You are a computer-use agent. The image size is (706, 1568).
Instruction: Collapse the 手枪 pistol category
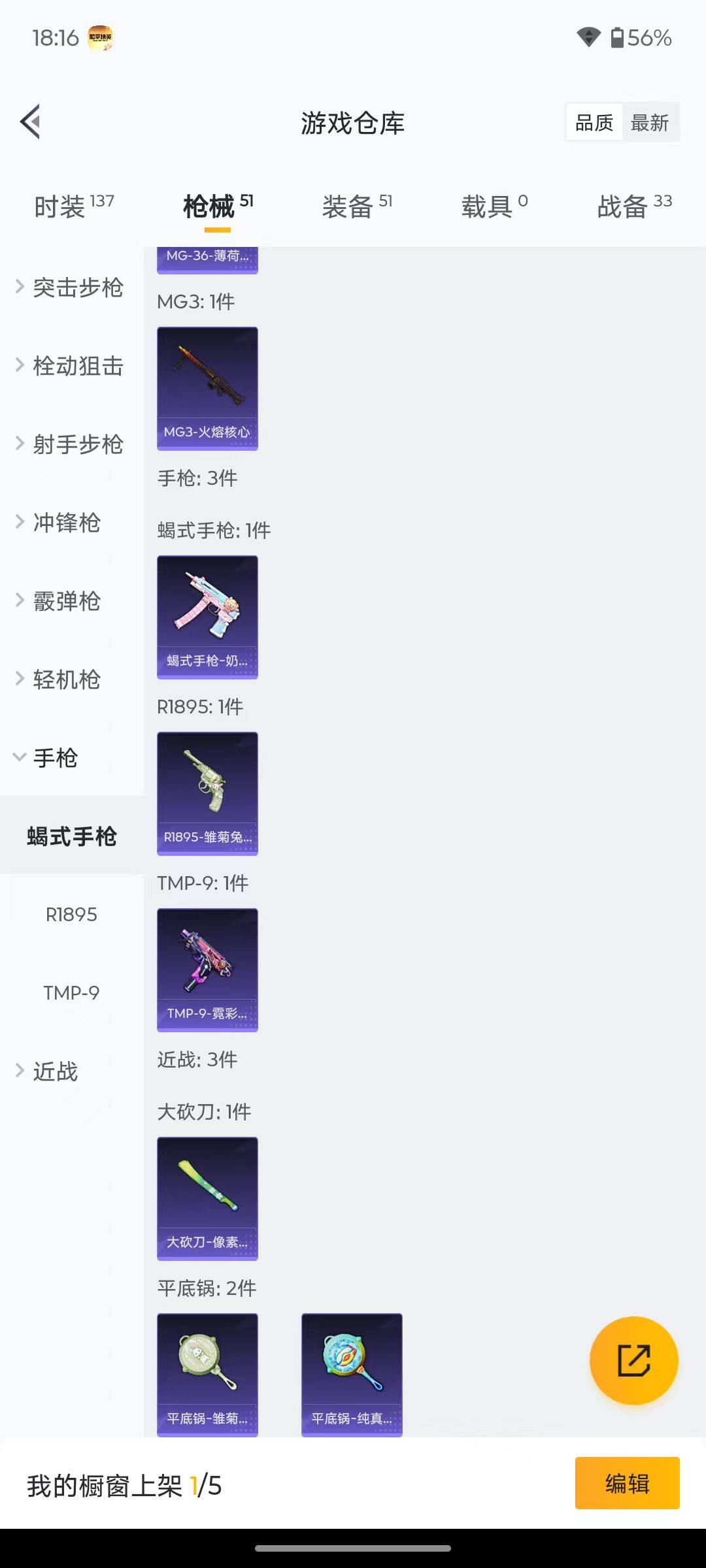(56, 759)
